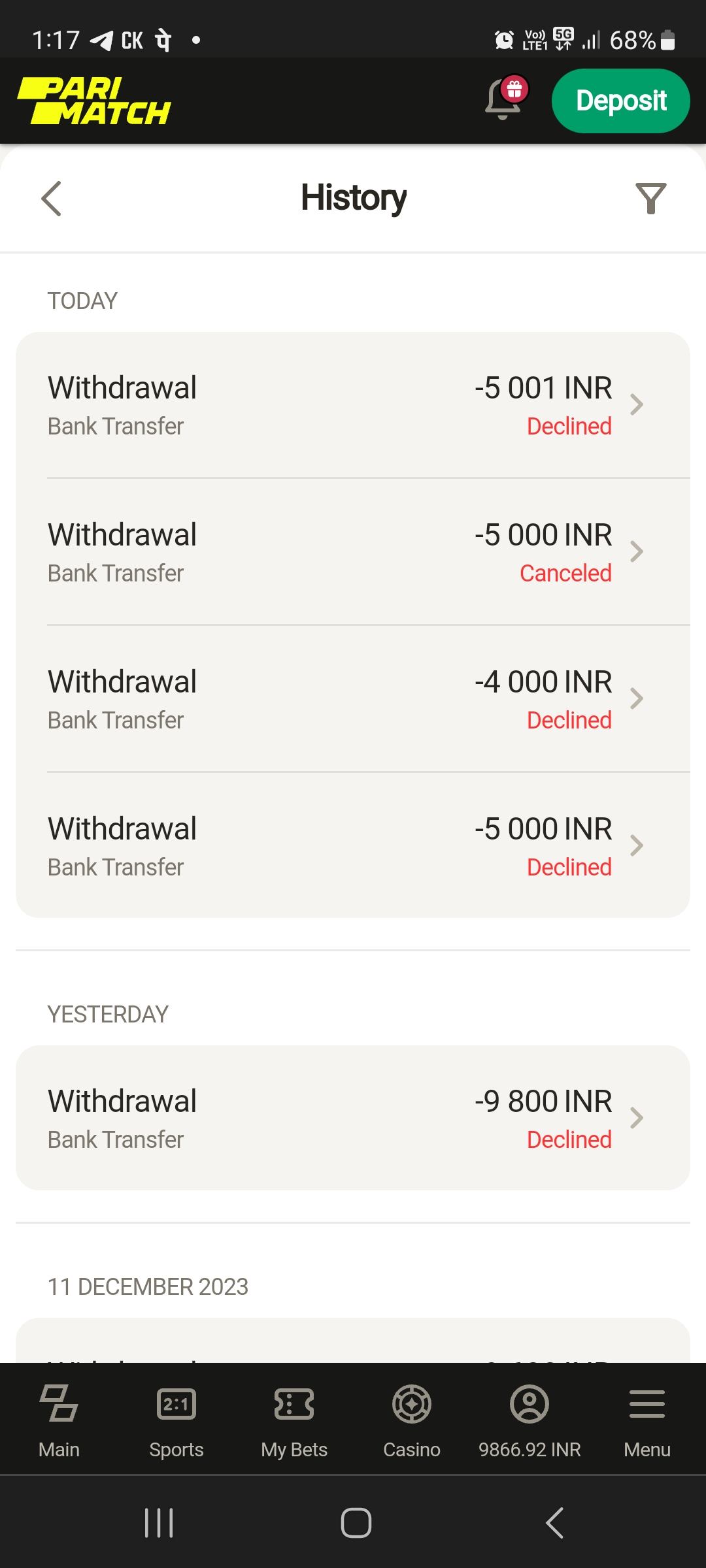The width and height of the screenshot is (706, 1568).
Task: Go back from the History page
Action: [x=51, y=199]
